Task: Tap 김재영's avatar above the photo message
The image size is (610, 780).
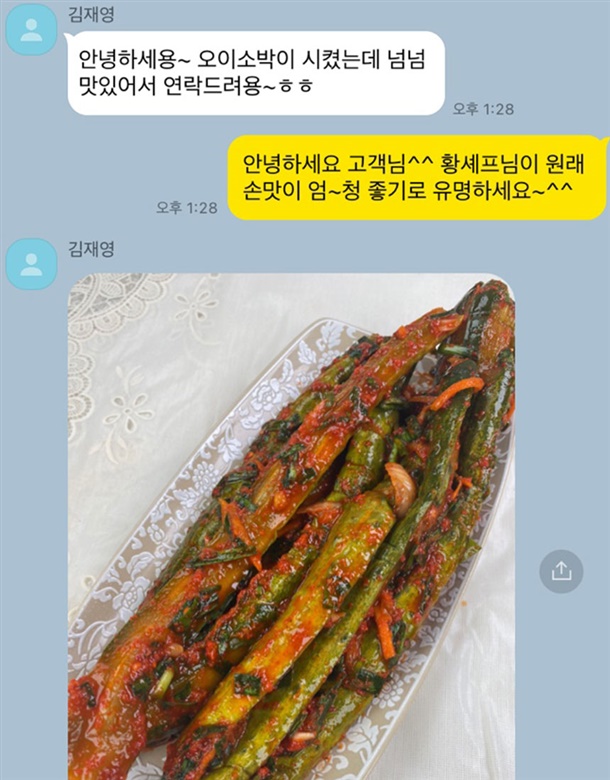Action: (x=31, y=264)
